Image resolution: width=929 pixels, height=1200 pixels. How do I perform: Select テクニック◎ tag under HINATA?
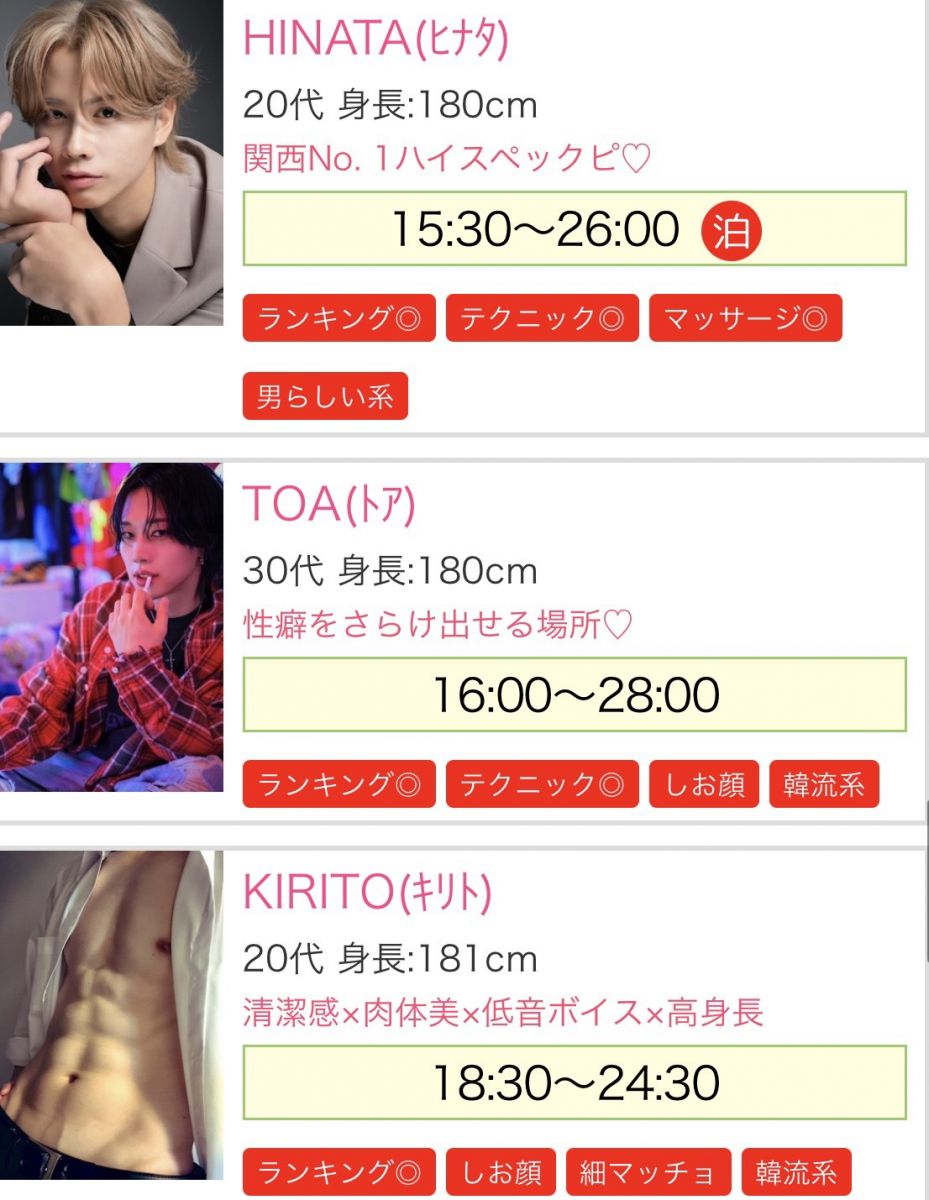(x=542, y=318)
